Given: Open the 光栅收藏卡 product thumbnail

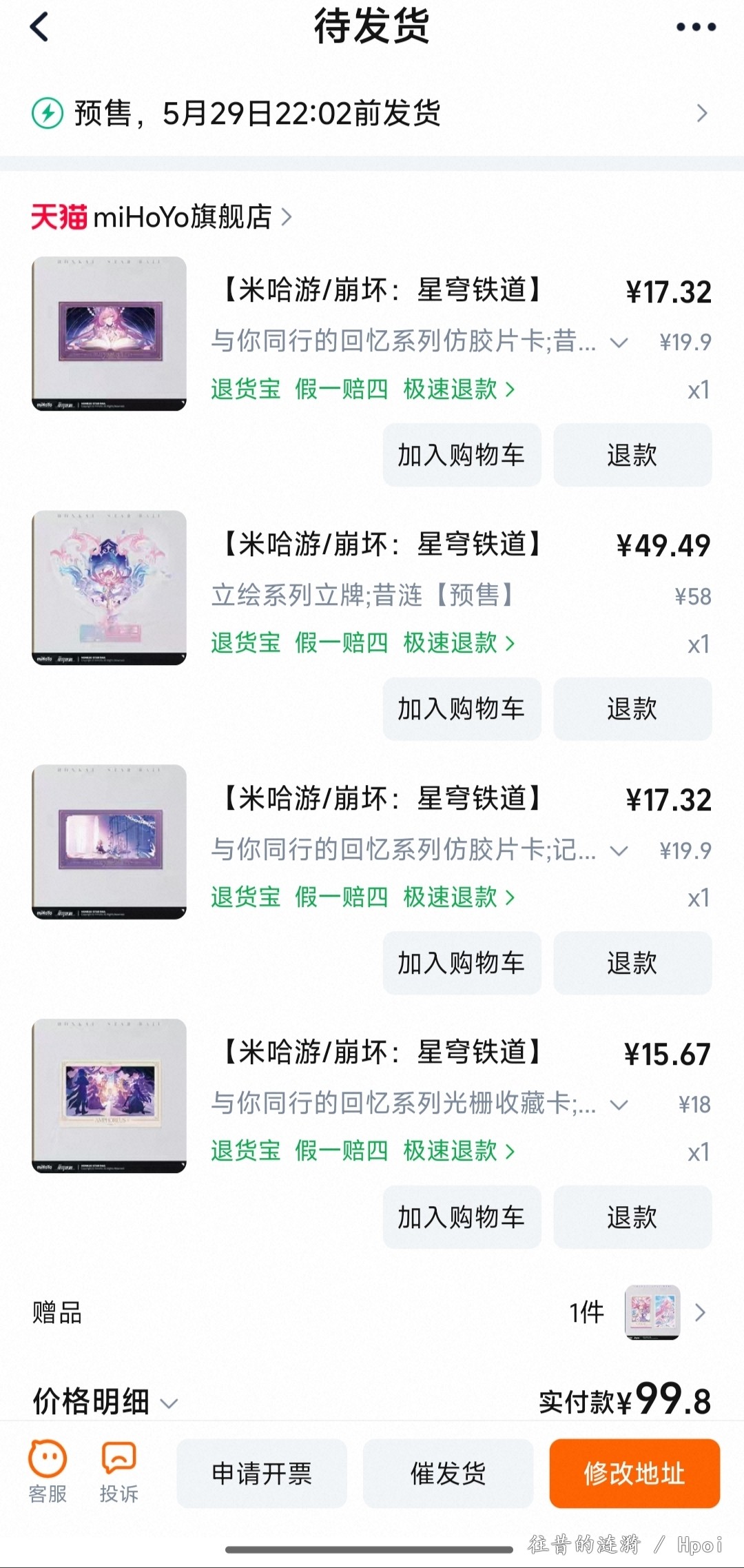Looking at the screenshot, I should pos(109,1096).
